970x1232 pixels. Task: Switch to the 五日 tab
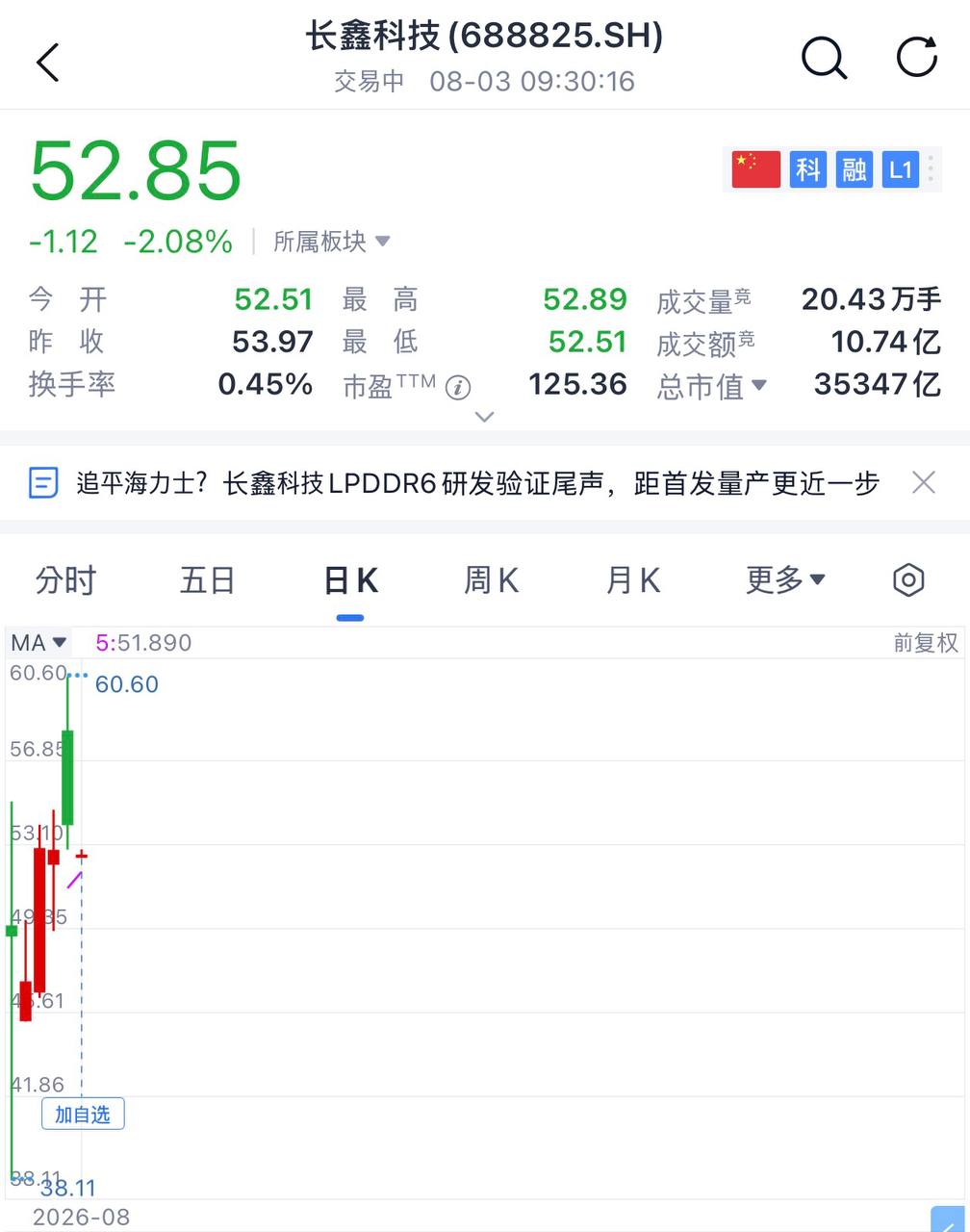[208, 580]
